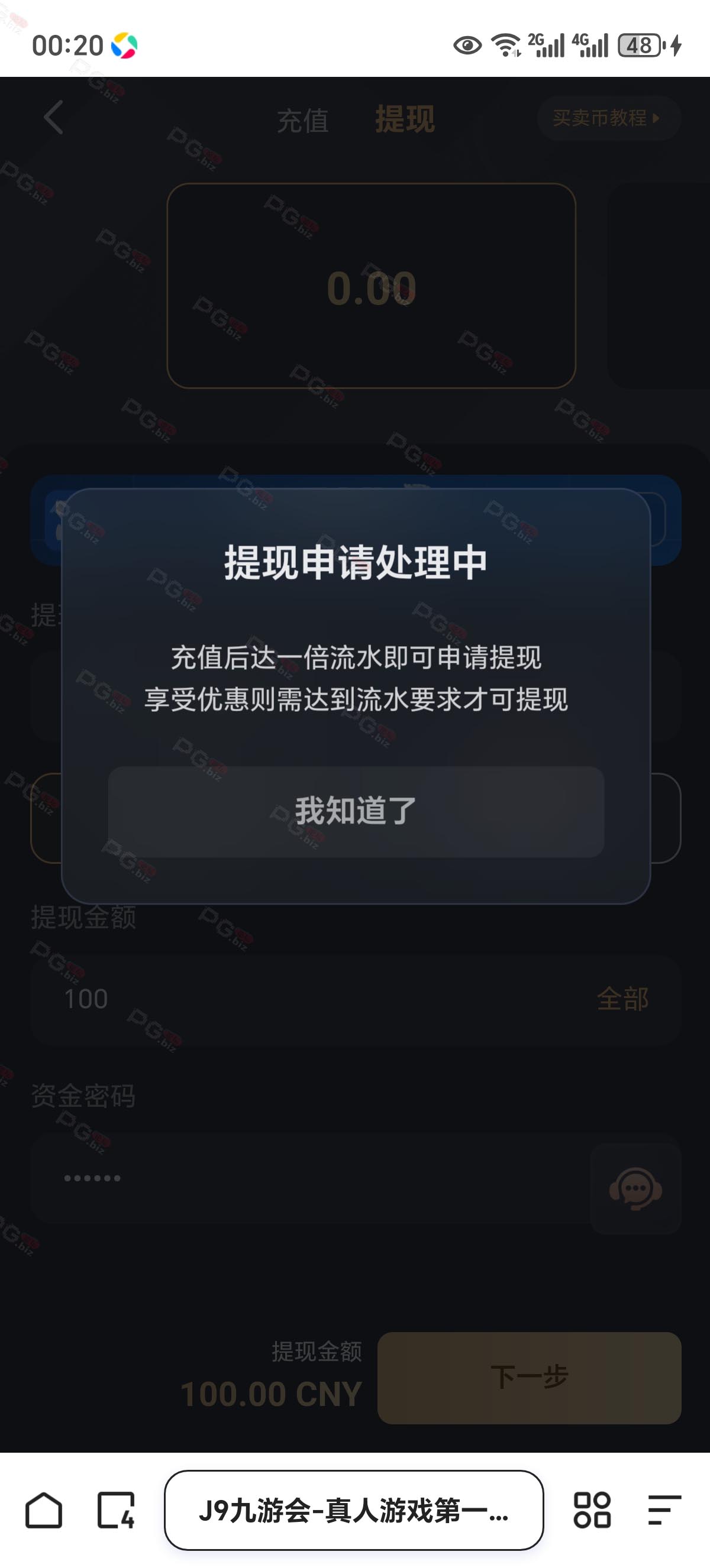Image resolution: width=710 pixels, height=1568 pixels.
Task: Open the browser menu
Action: pyautogui.click(x=664, y=1509)
